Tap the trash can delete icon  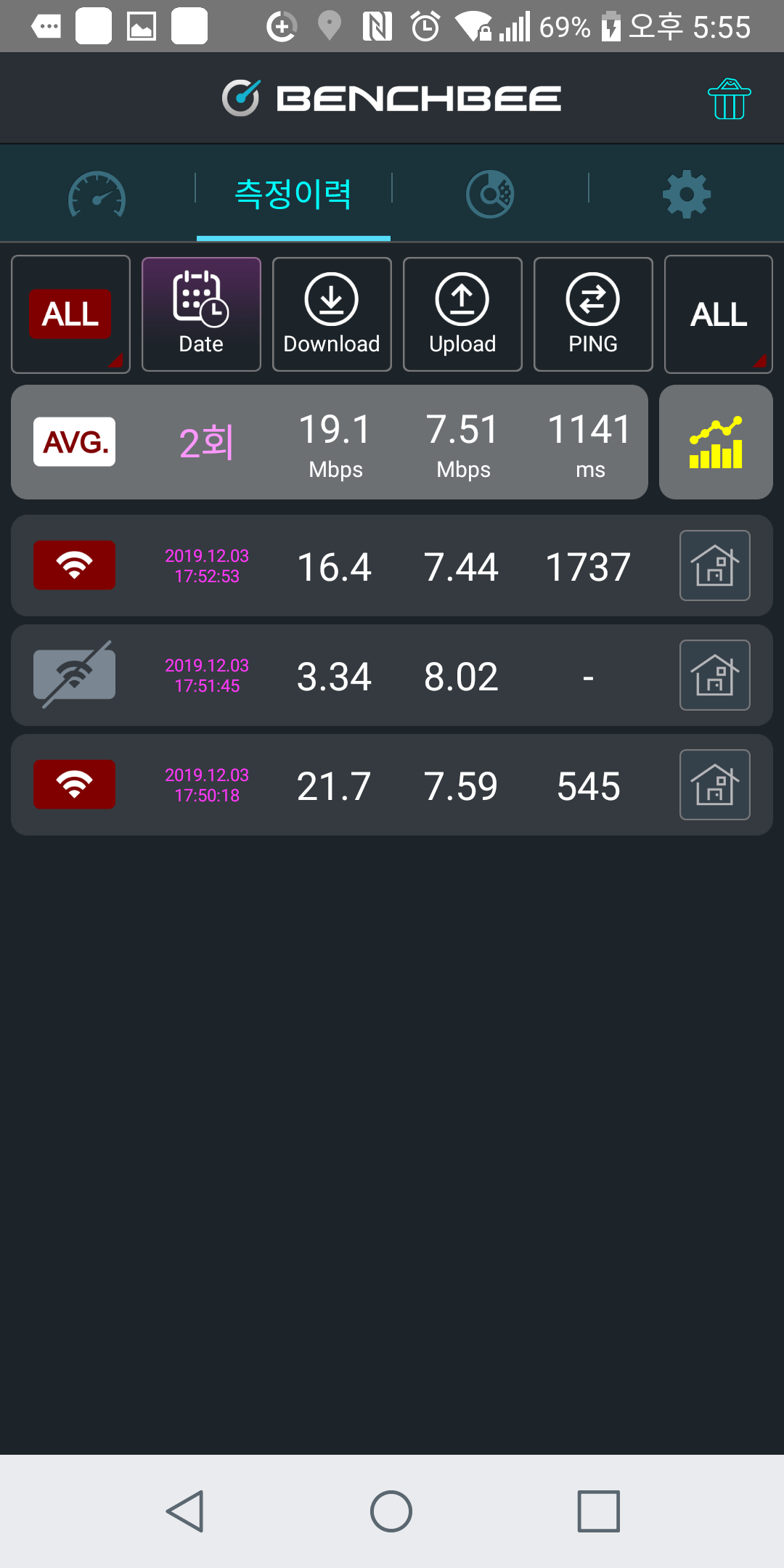click(729, 99)
